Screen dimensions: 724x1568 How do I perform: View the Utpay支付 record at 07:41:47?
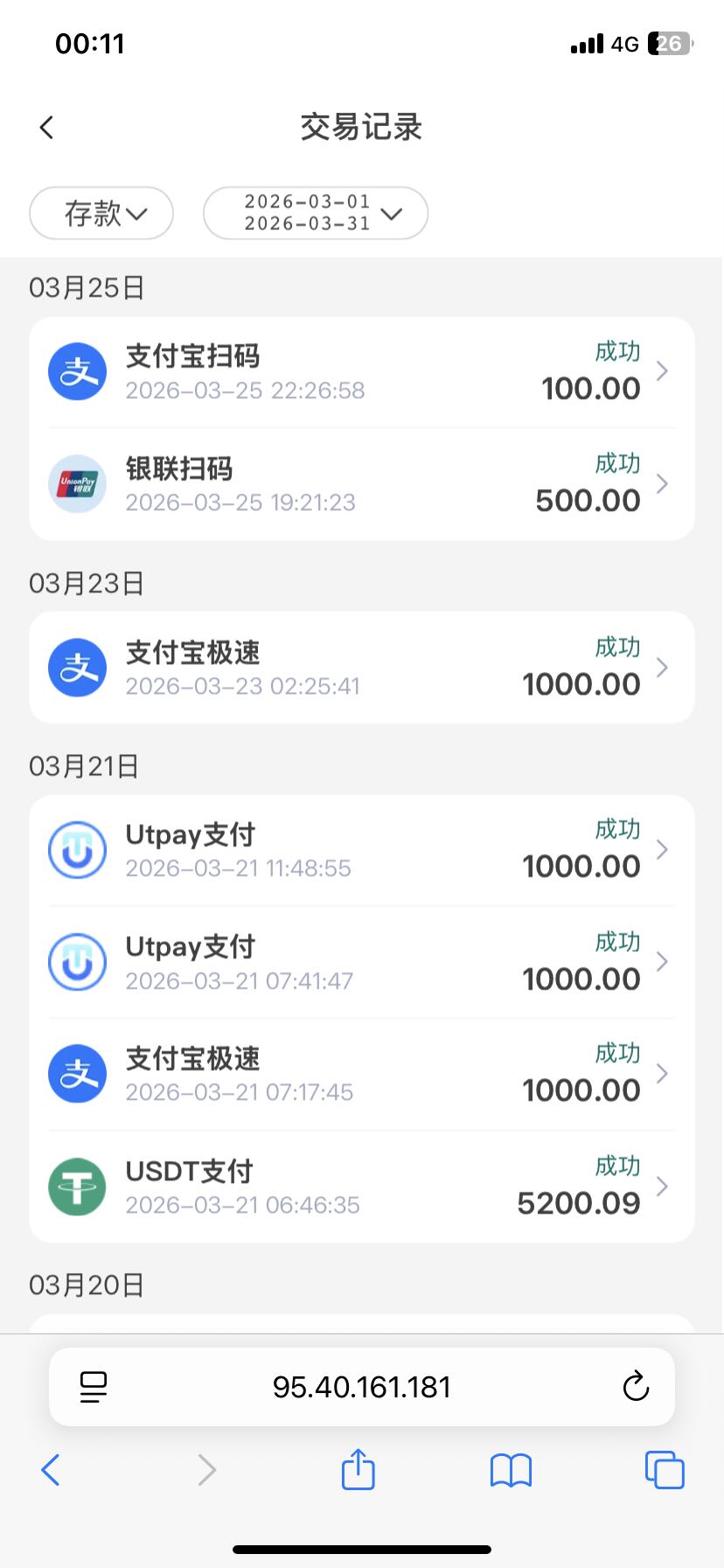[362, 962]
